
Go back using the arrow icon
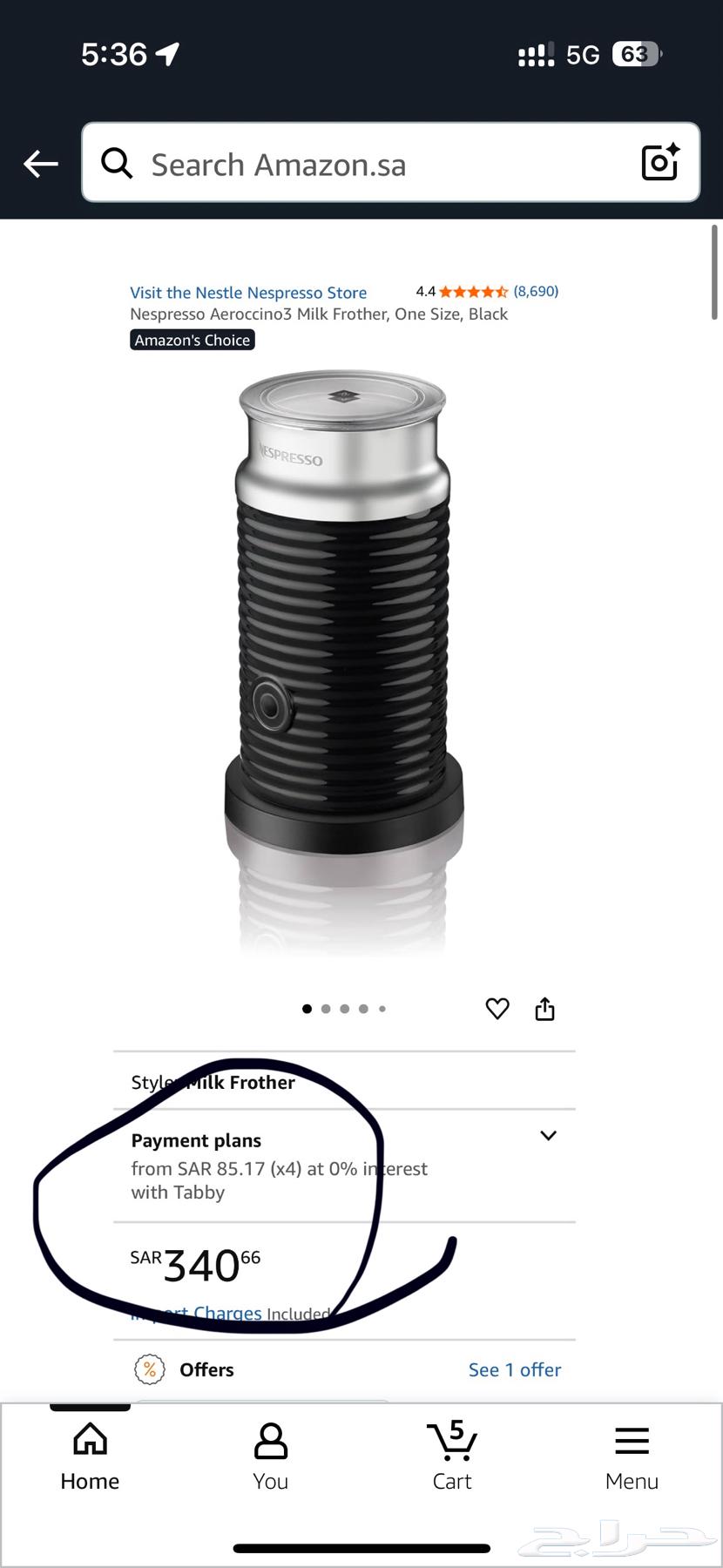pos(40,164)
